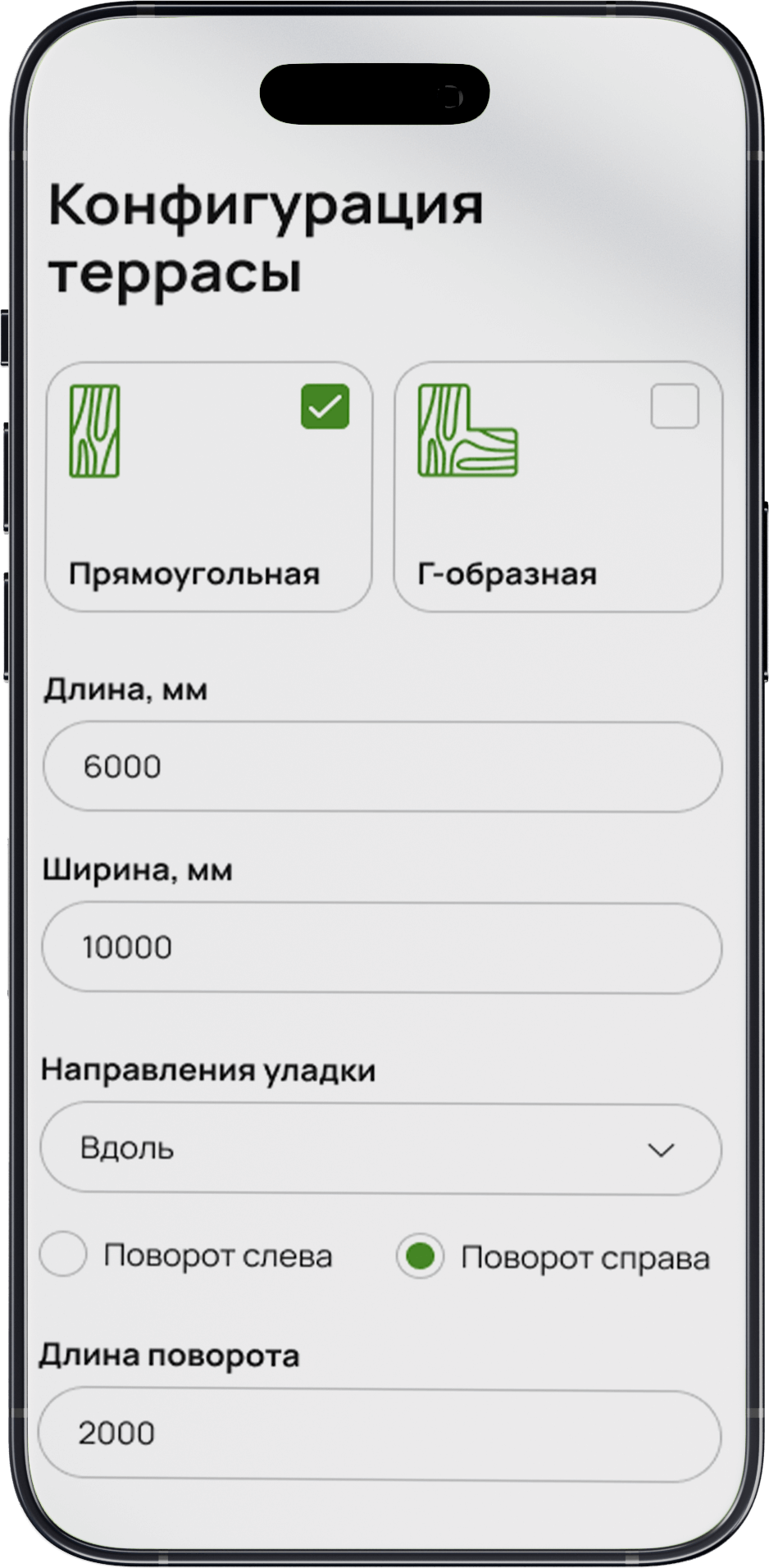Edit the Длина, мм field

pos(382,767)
